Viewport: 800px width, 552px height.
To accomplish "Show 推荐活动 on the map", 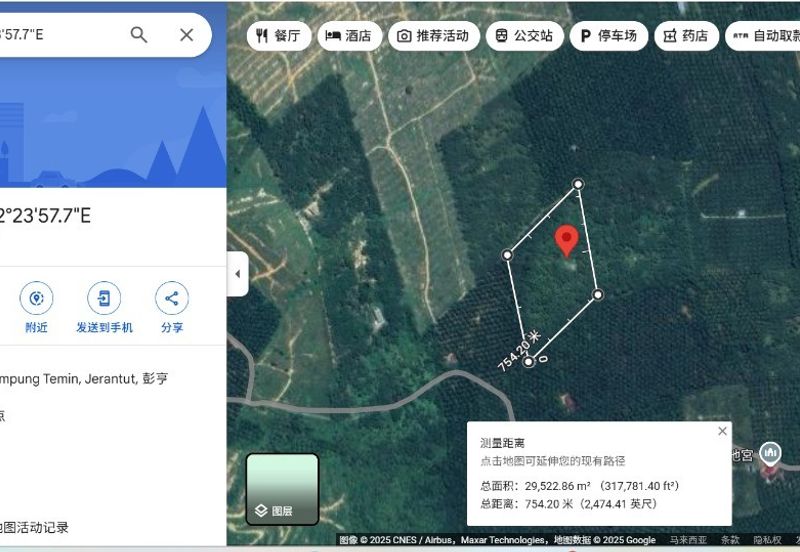I will (x=432, y=36).
